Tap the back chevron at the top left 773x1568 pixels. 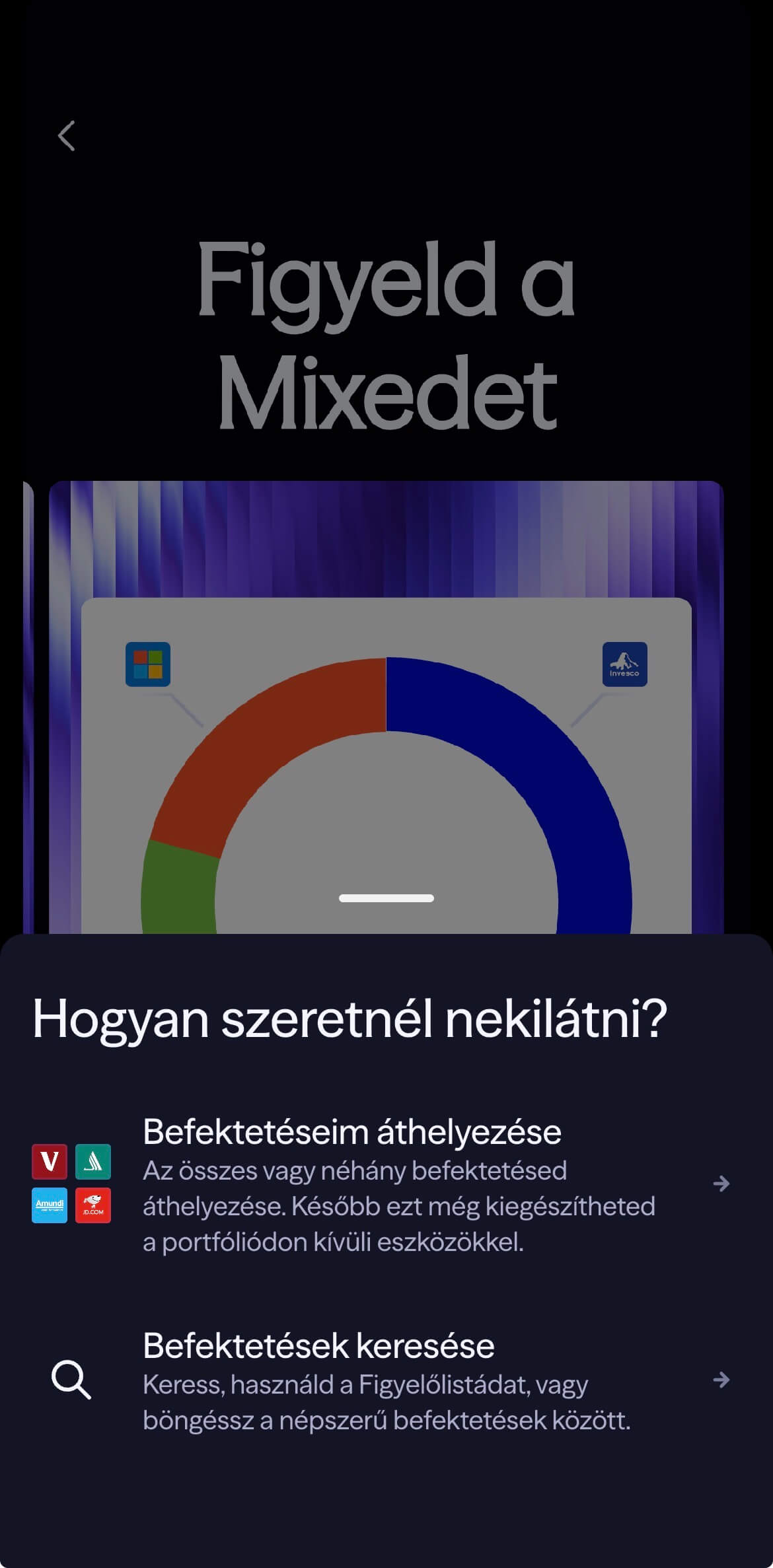click(66, 136)
